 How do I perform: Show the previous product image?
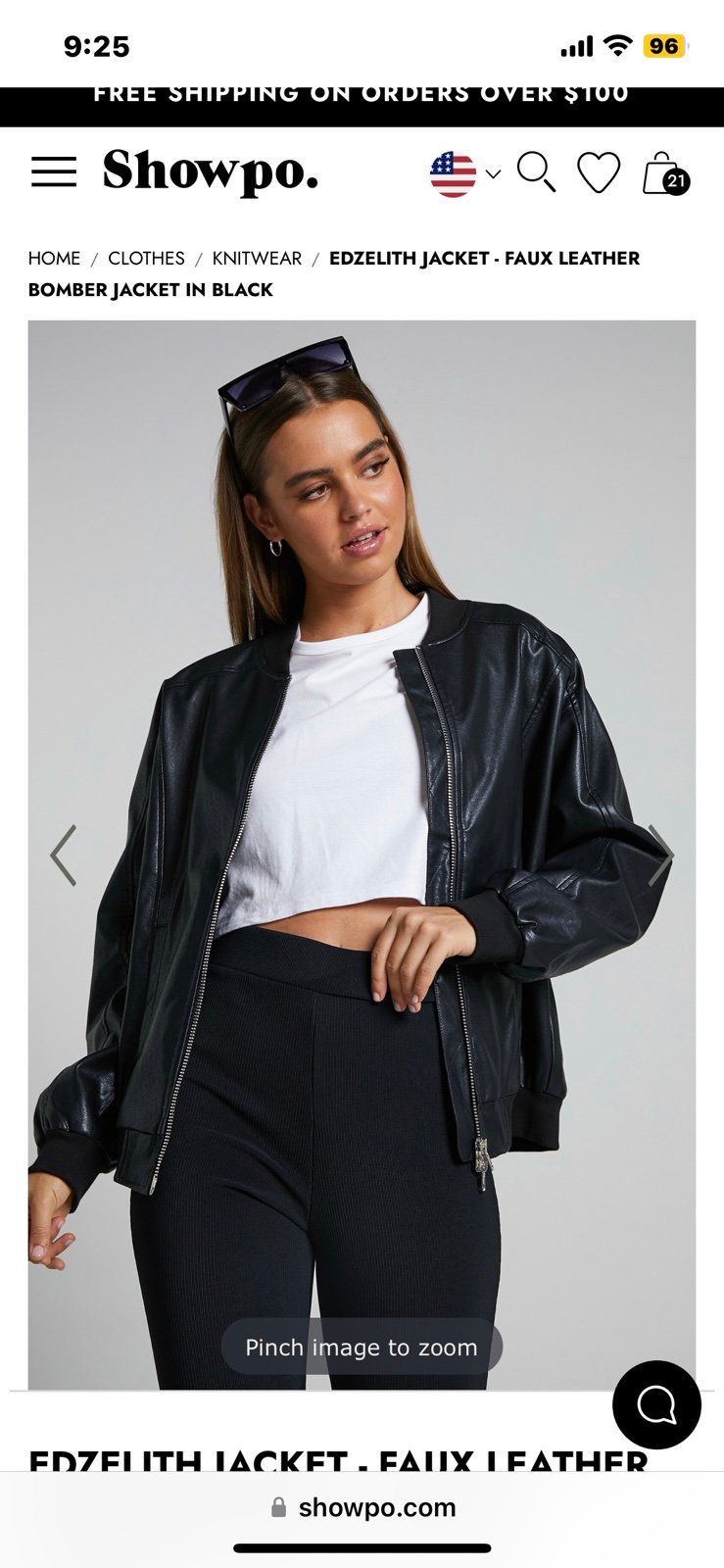[64, 856]
